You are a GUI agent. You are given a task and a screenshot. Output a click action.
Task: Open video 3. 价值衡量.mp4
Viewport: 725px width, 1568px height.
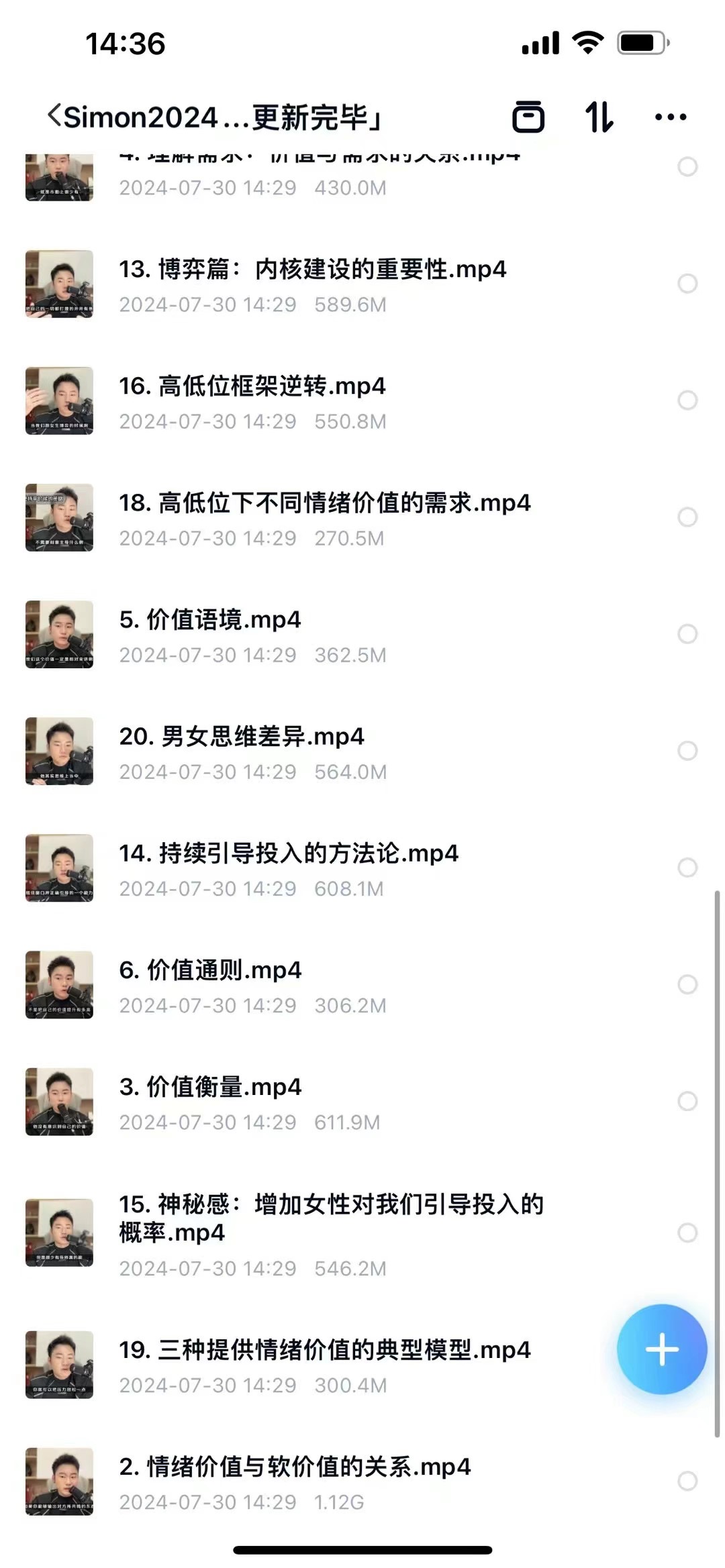point(210,1087)
